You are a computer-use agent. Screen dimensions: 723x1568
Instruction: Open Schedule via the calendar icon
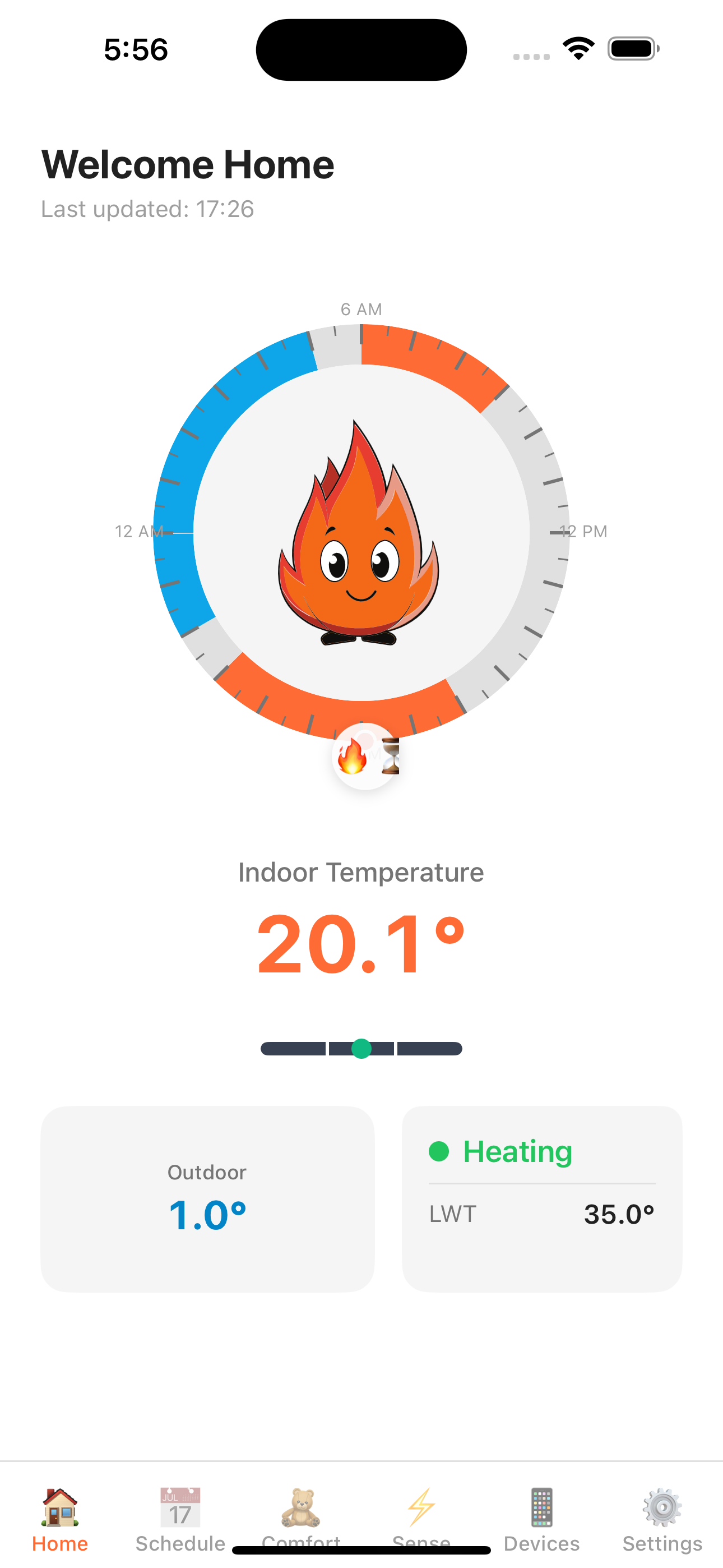point(179,1506)
